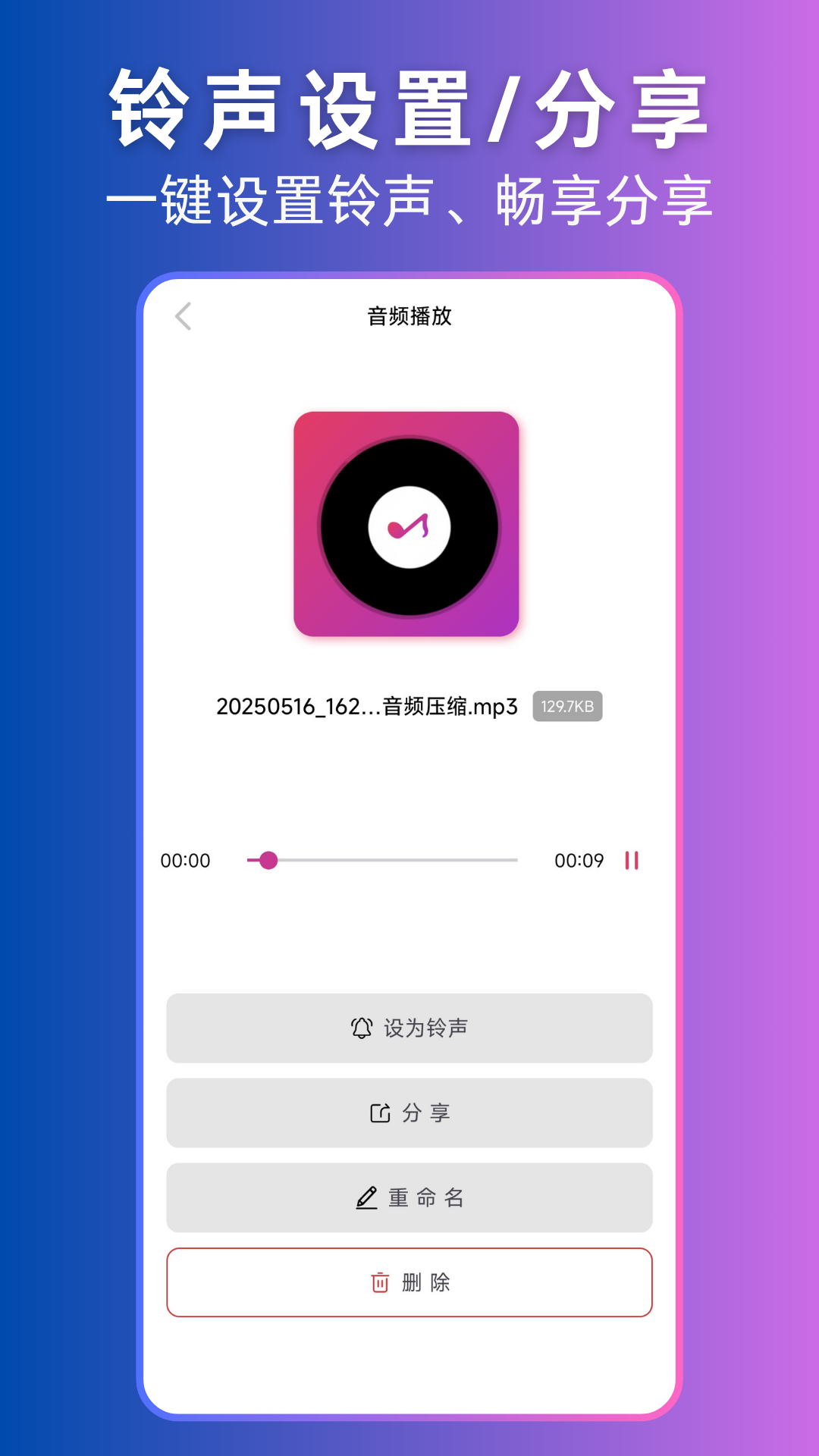Click the music note inside the record
Viewport: 819px width, 1456px height.
click(x=408, y=525)
